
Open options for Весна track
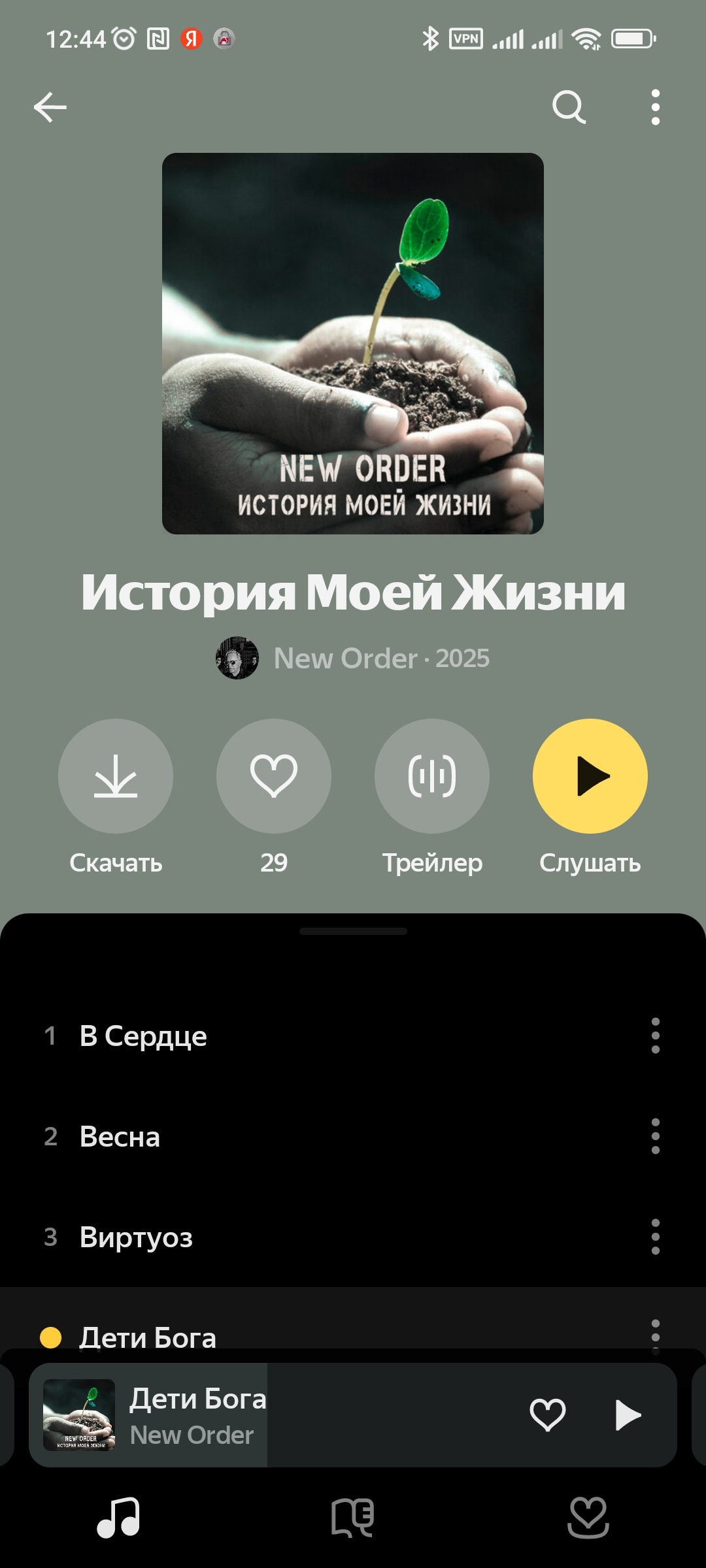655,1137
